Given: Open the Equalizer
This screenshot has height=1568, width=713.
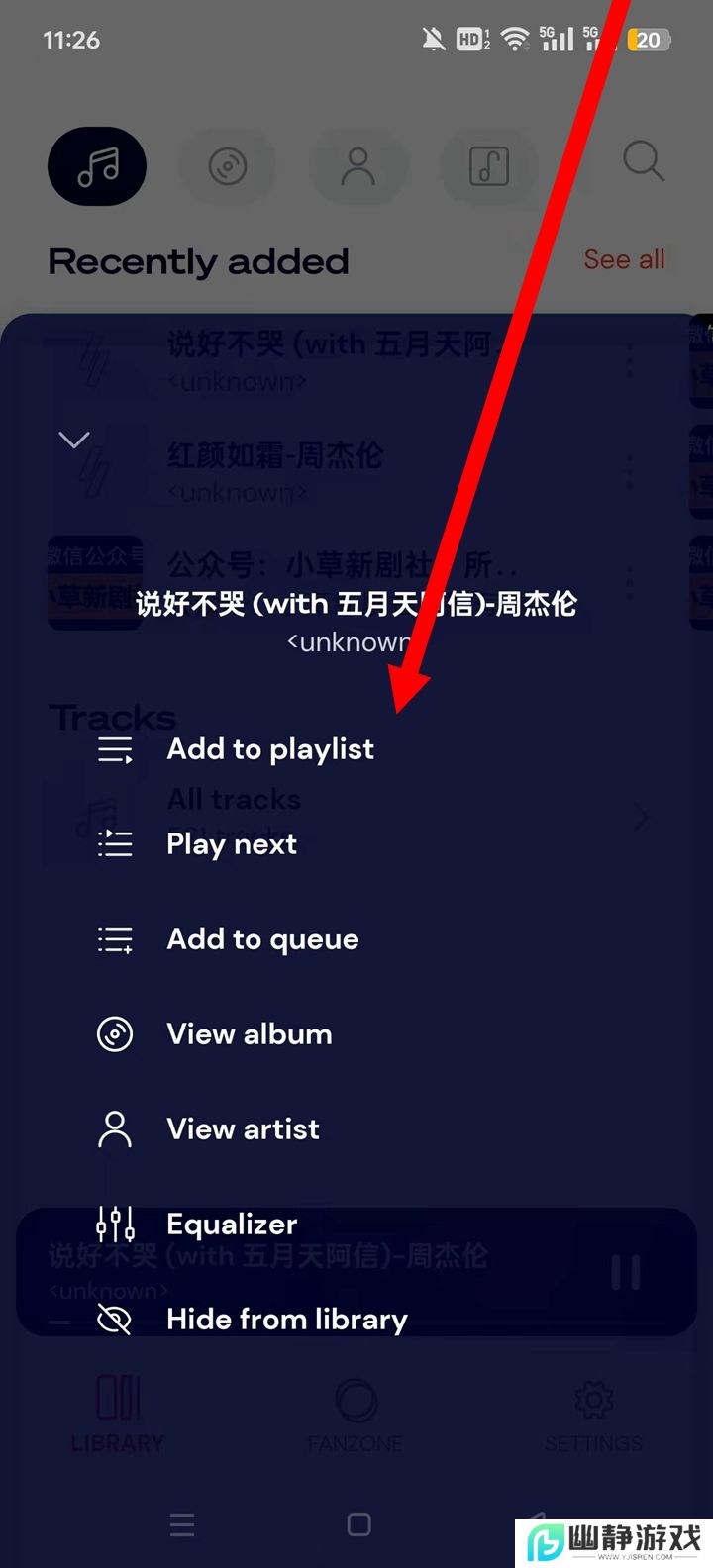Looking at the screenshot, I should (x=232, y=1225).
